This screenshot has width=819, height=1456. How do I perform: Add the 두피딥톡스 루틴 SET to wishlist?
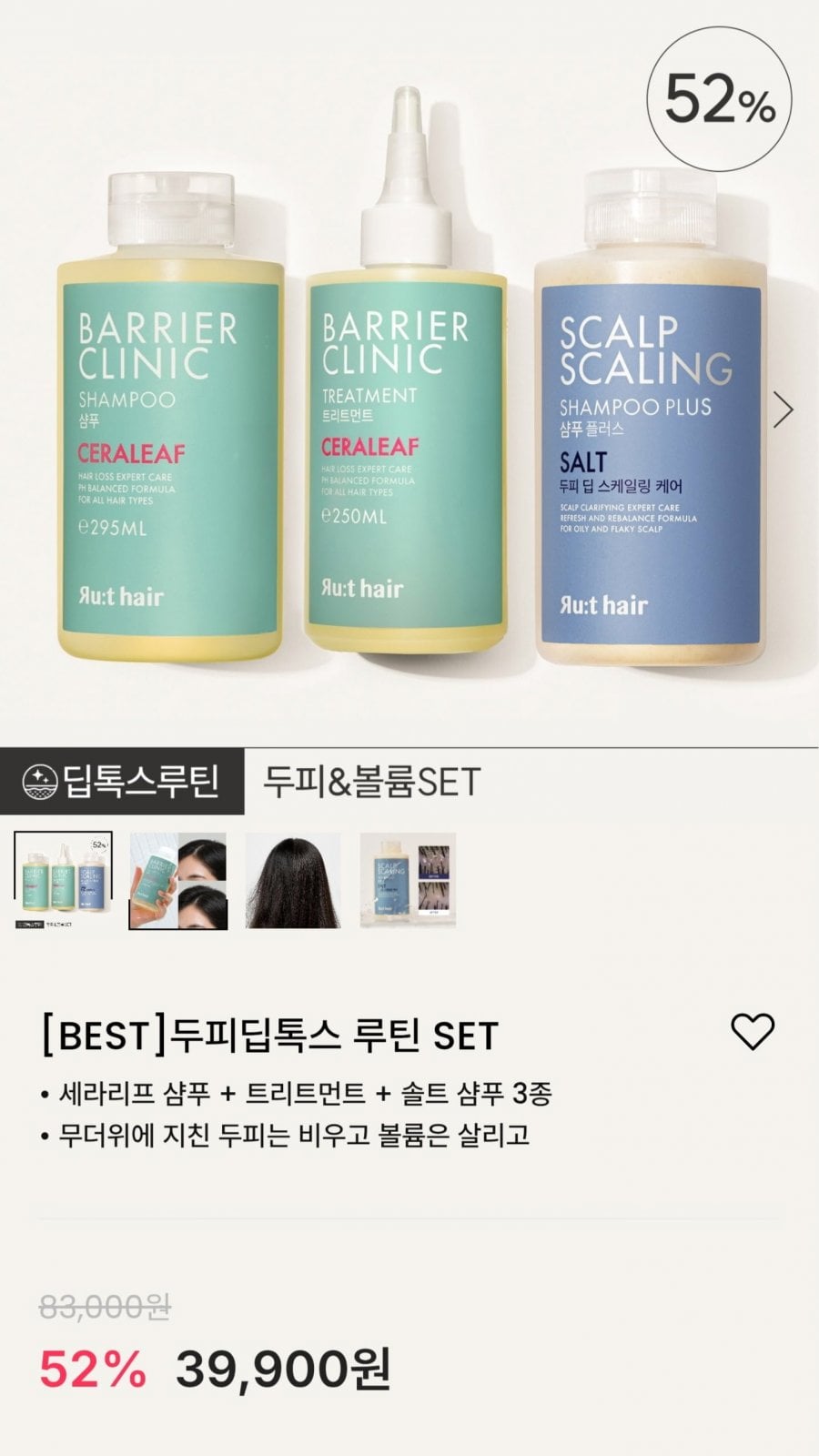753,1032
